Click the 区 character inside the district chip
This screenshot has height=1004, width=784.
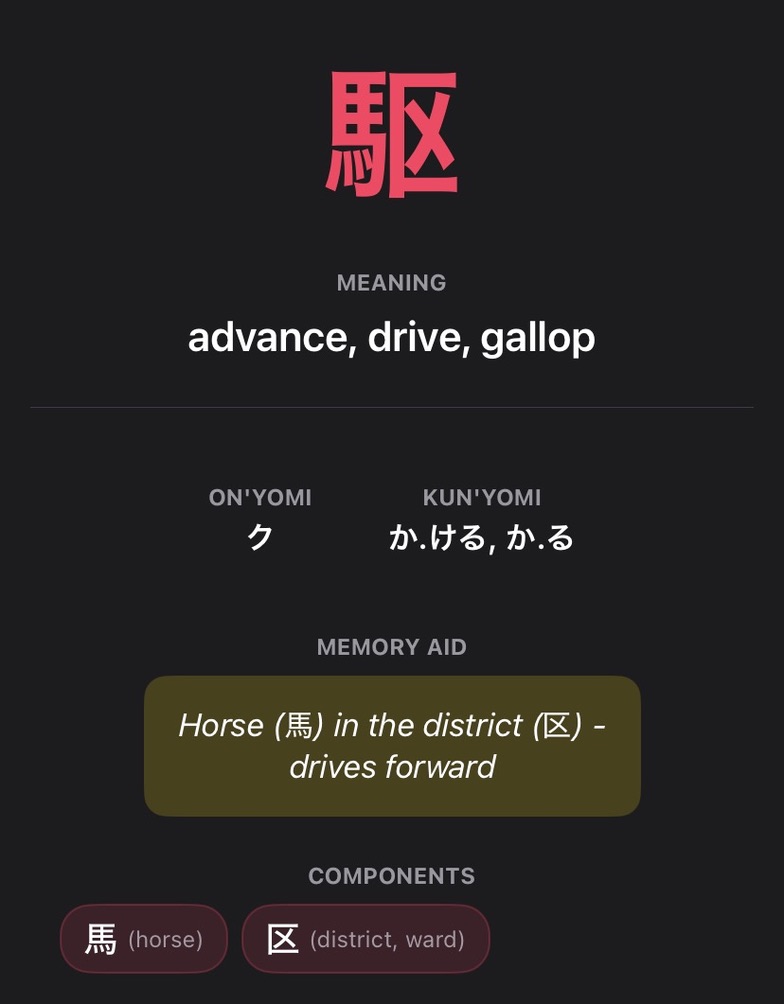283,938
